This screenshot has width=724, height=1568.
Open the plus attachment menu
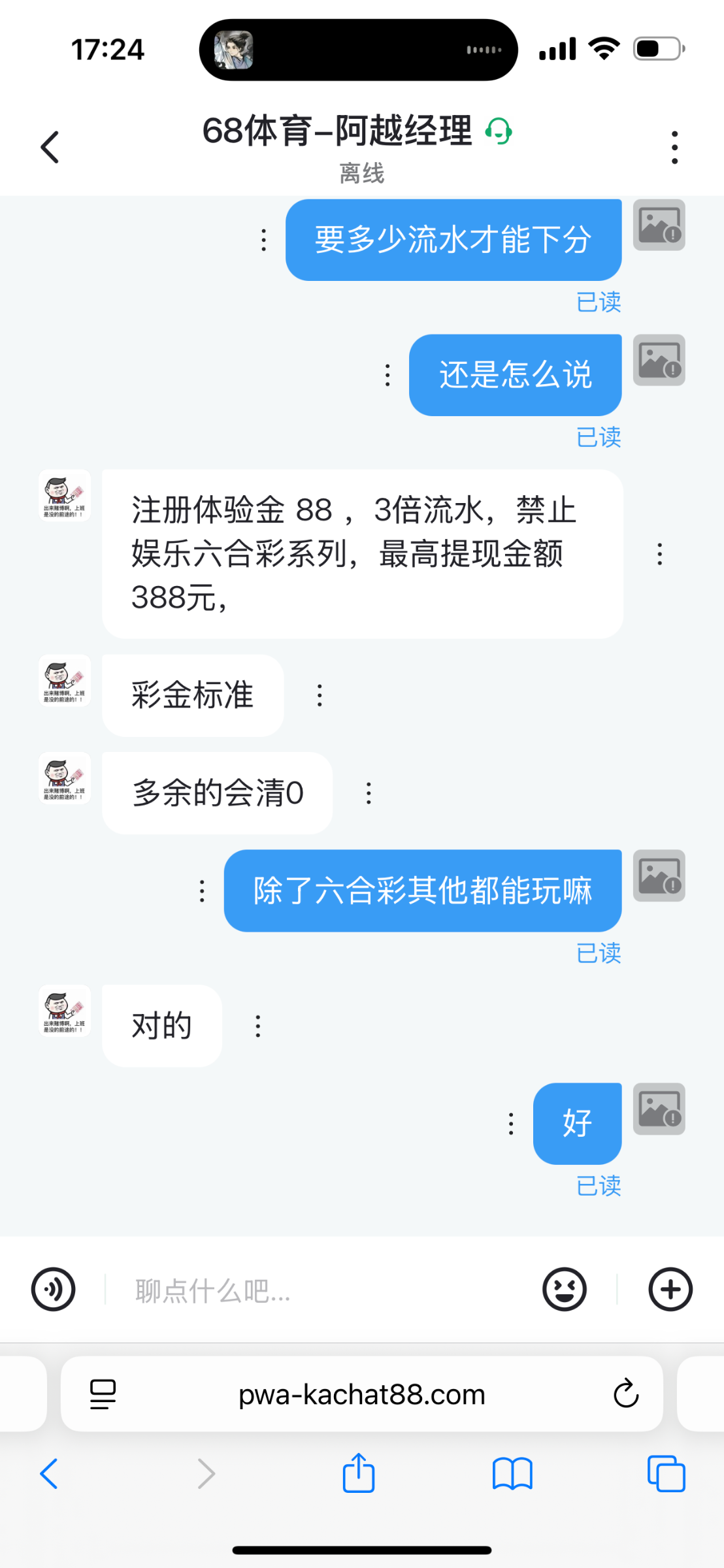[x=670, y=1290]
